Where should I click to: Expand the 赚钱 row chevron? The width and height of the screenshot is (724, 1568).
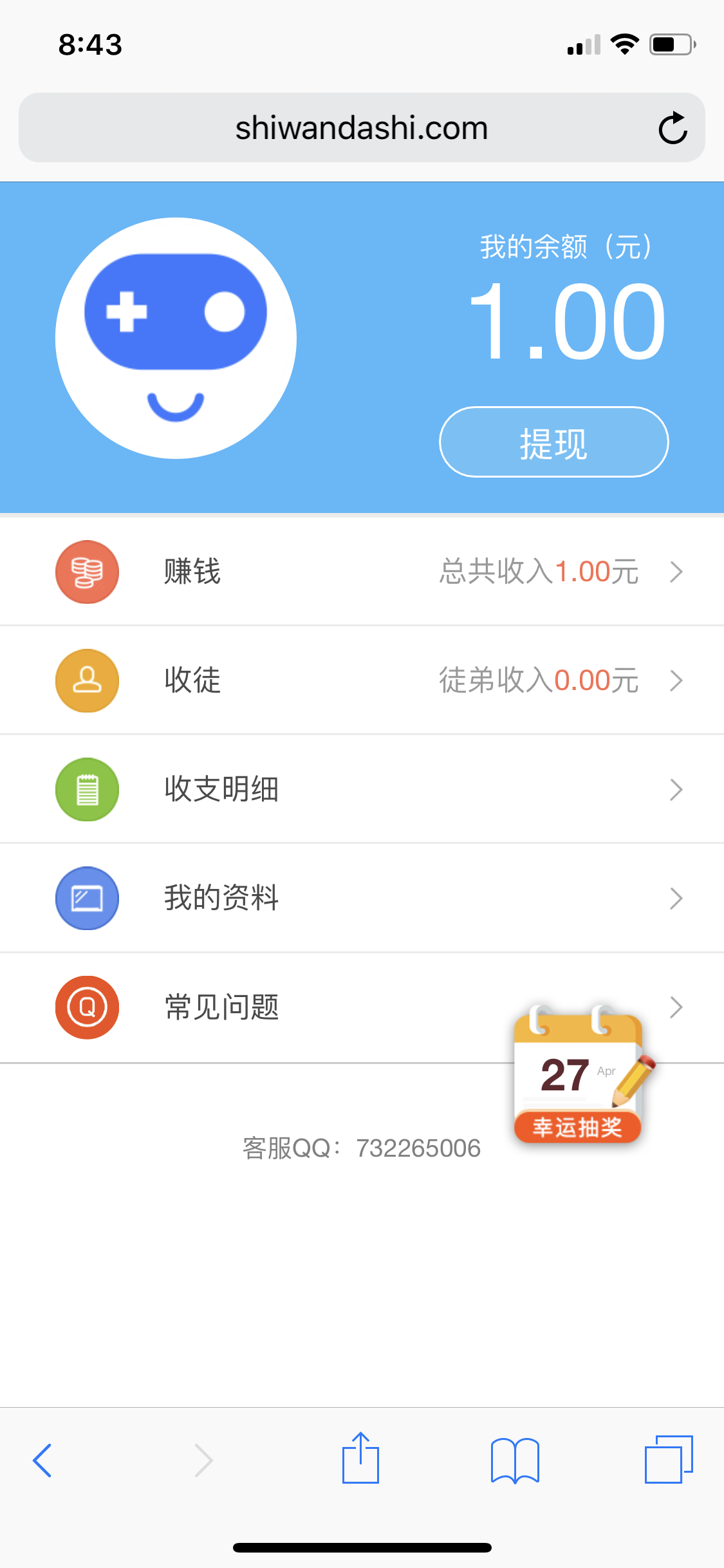675,572
